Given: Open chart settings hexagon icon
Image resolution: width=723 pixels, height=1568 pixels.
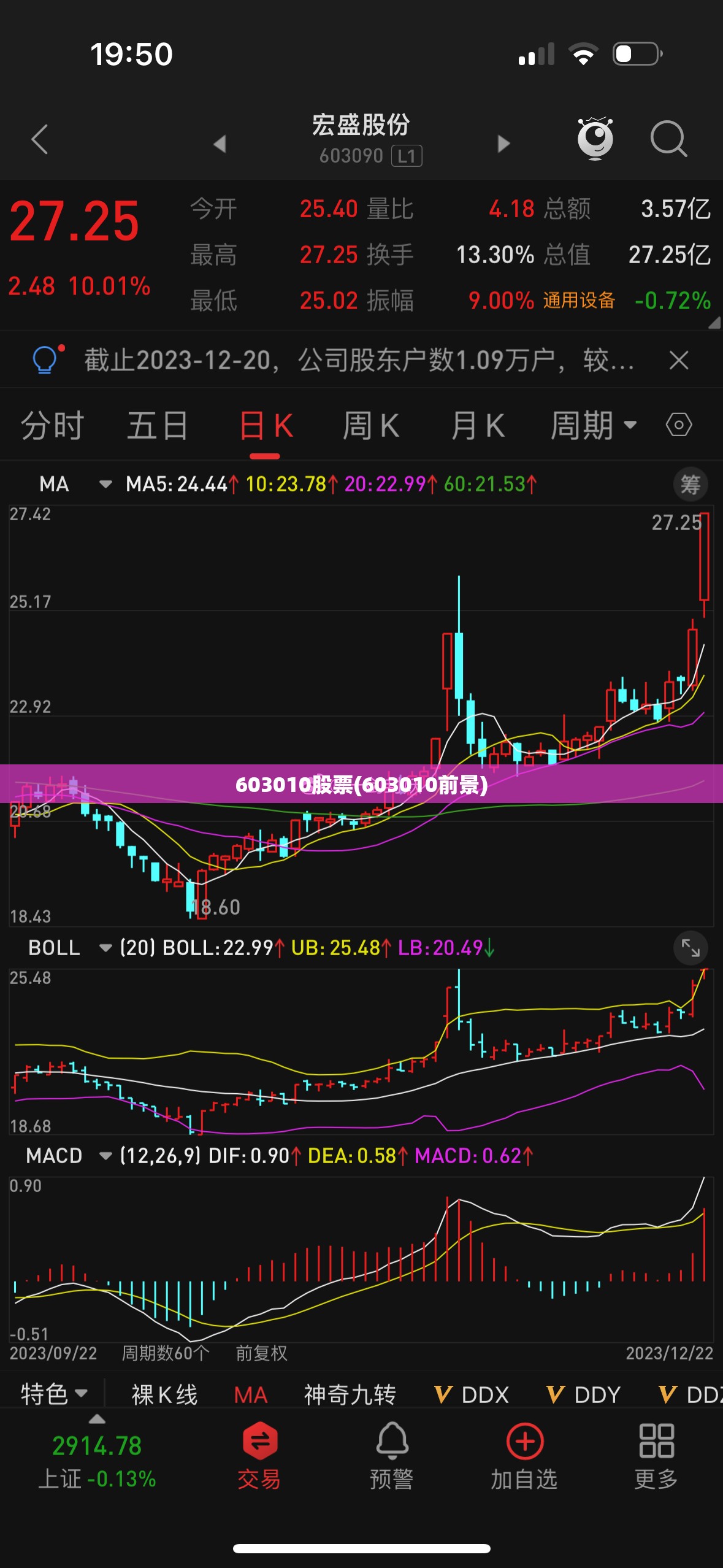Looking at the screenshot, I should point(679,425).
